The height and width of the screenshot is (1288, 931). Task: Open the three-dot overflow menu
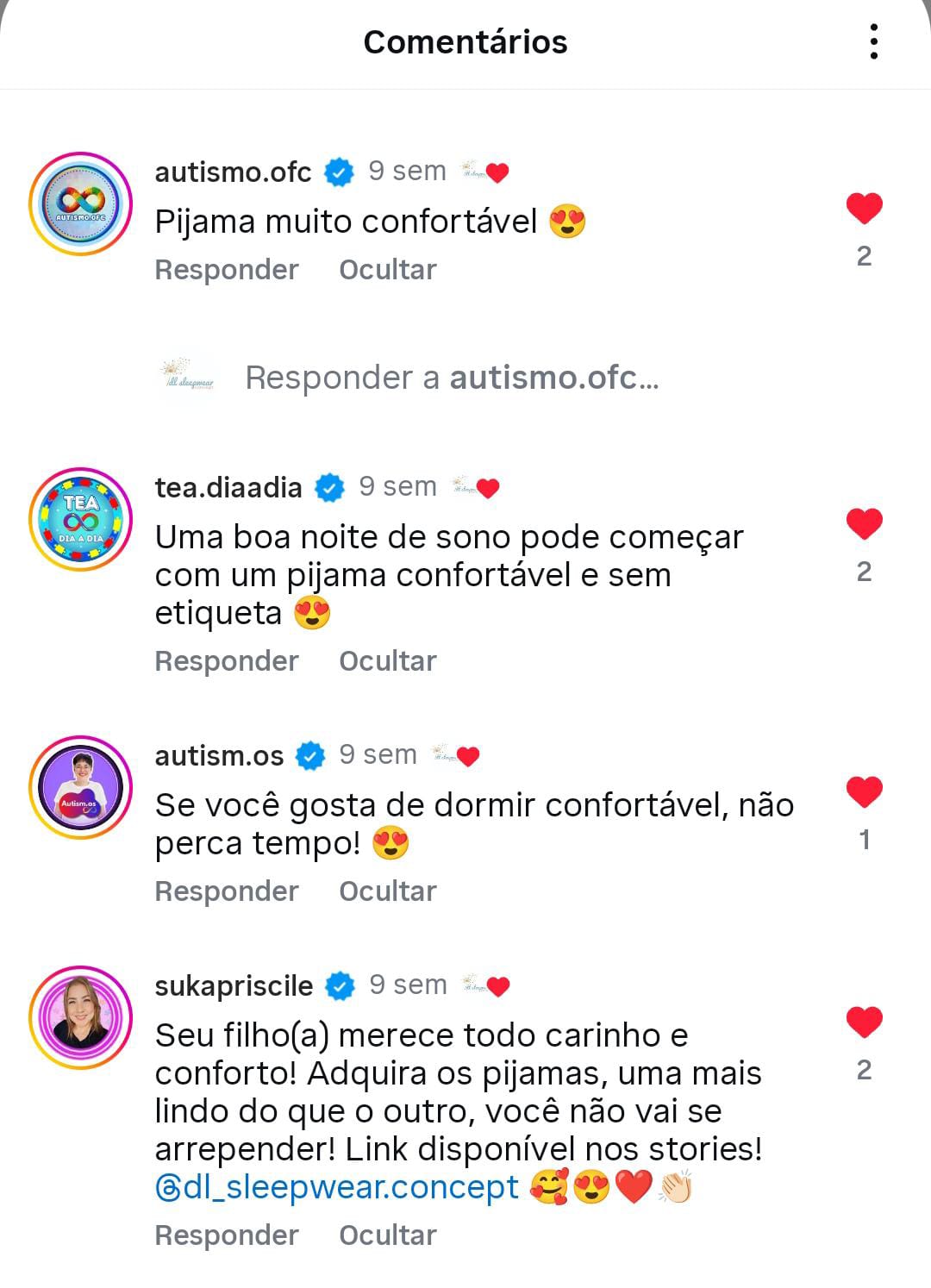pyautogui.click(x=873, y=41)
